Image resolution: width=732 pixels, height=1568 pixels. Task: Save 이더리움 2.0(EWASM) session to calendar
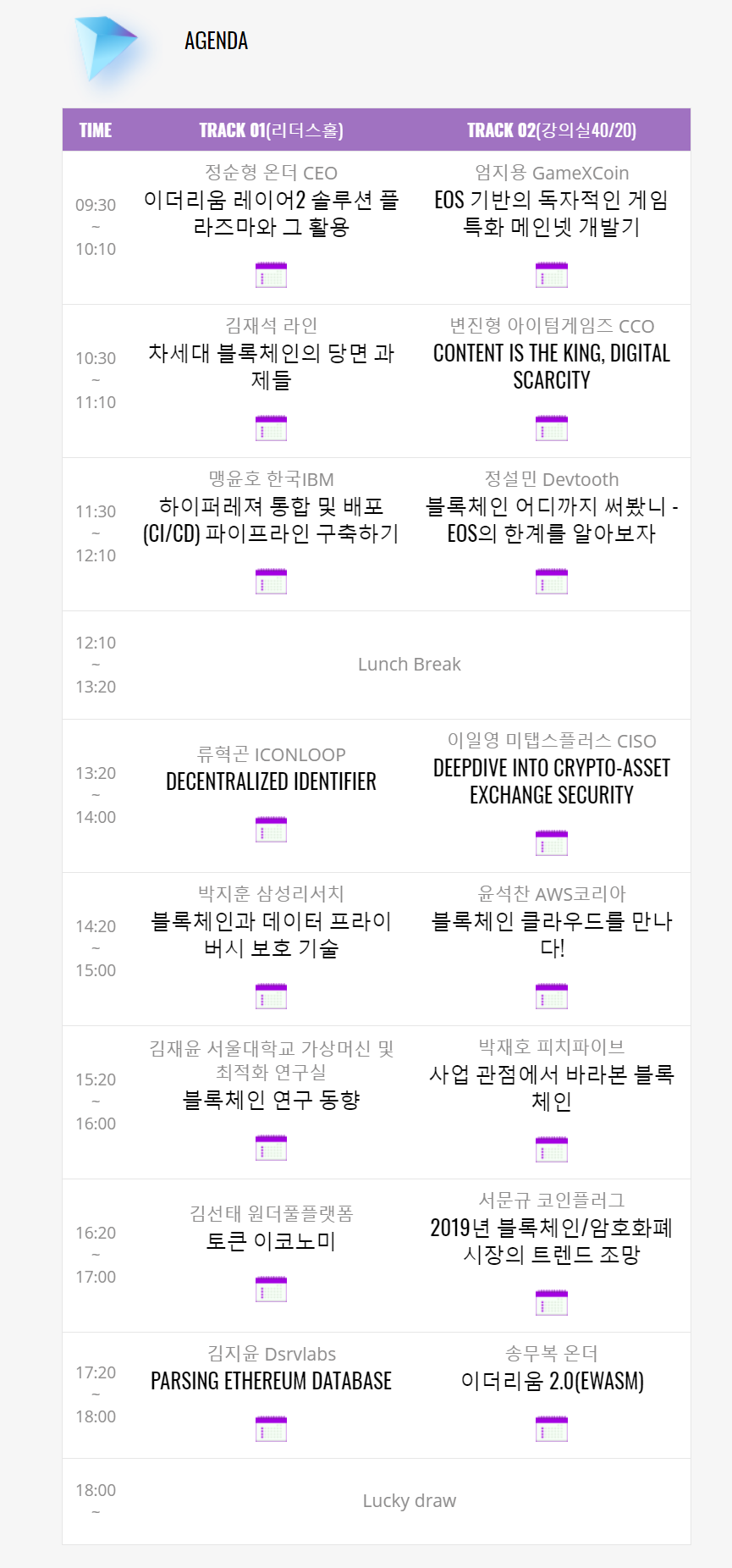(552, 1429)
